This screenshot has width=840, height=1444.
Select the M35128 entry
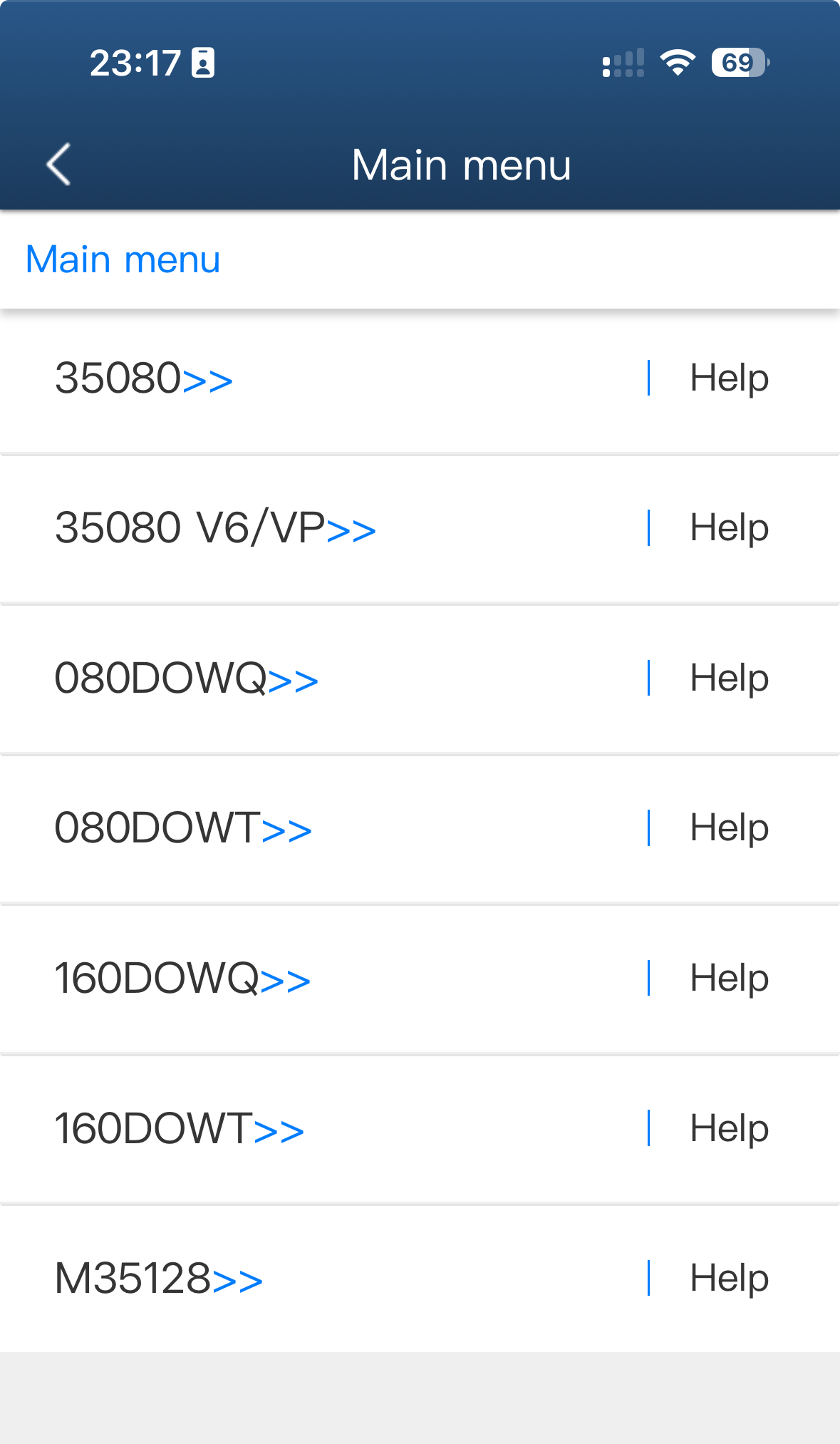coord(159,1278)
